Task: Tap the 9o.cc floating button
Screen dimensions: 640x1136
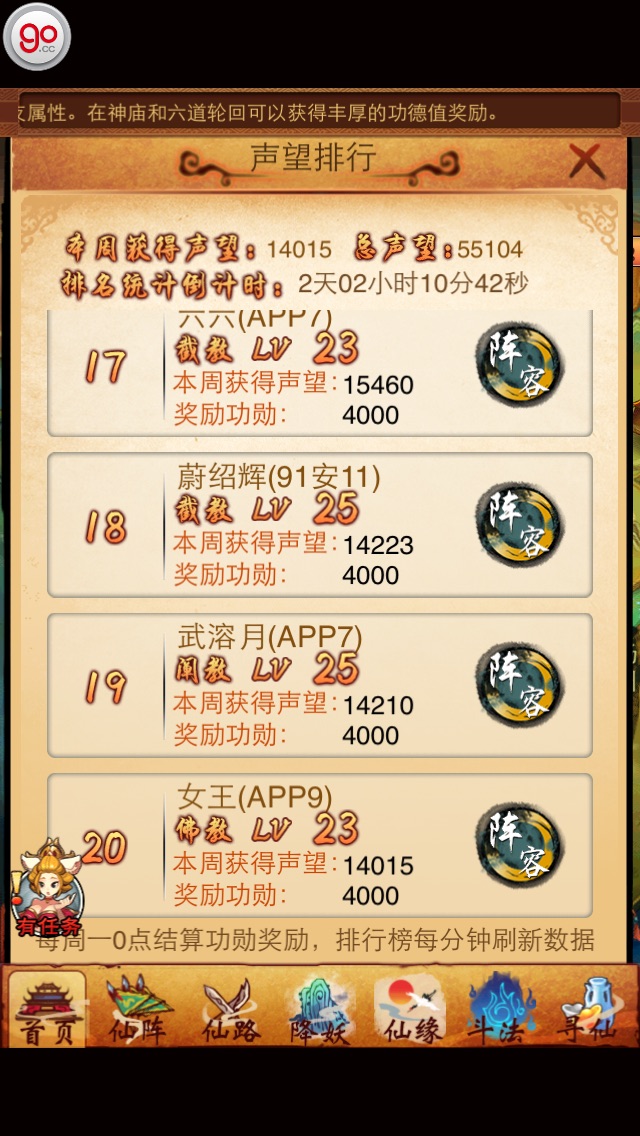Action: pos(37,37)
